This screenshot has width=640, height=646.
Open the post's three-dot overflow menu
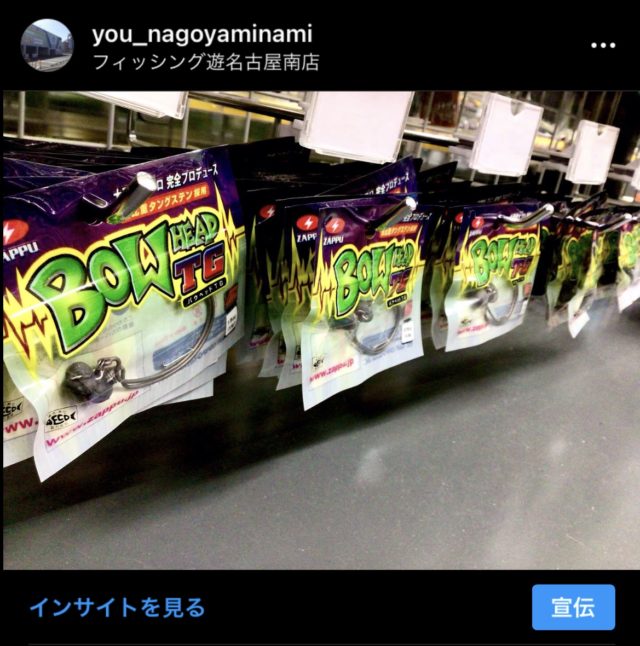(x=603, y=45)
